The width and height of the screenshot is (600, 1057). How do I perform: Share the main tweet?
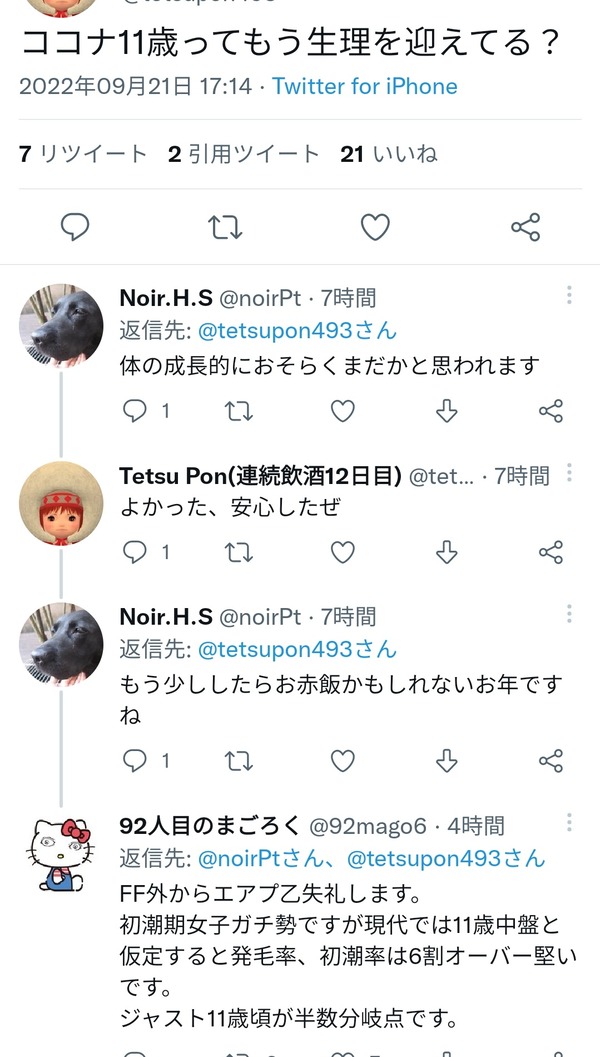click(x=525, y=227)
